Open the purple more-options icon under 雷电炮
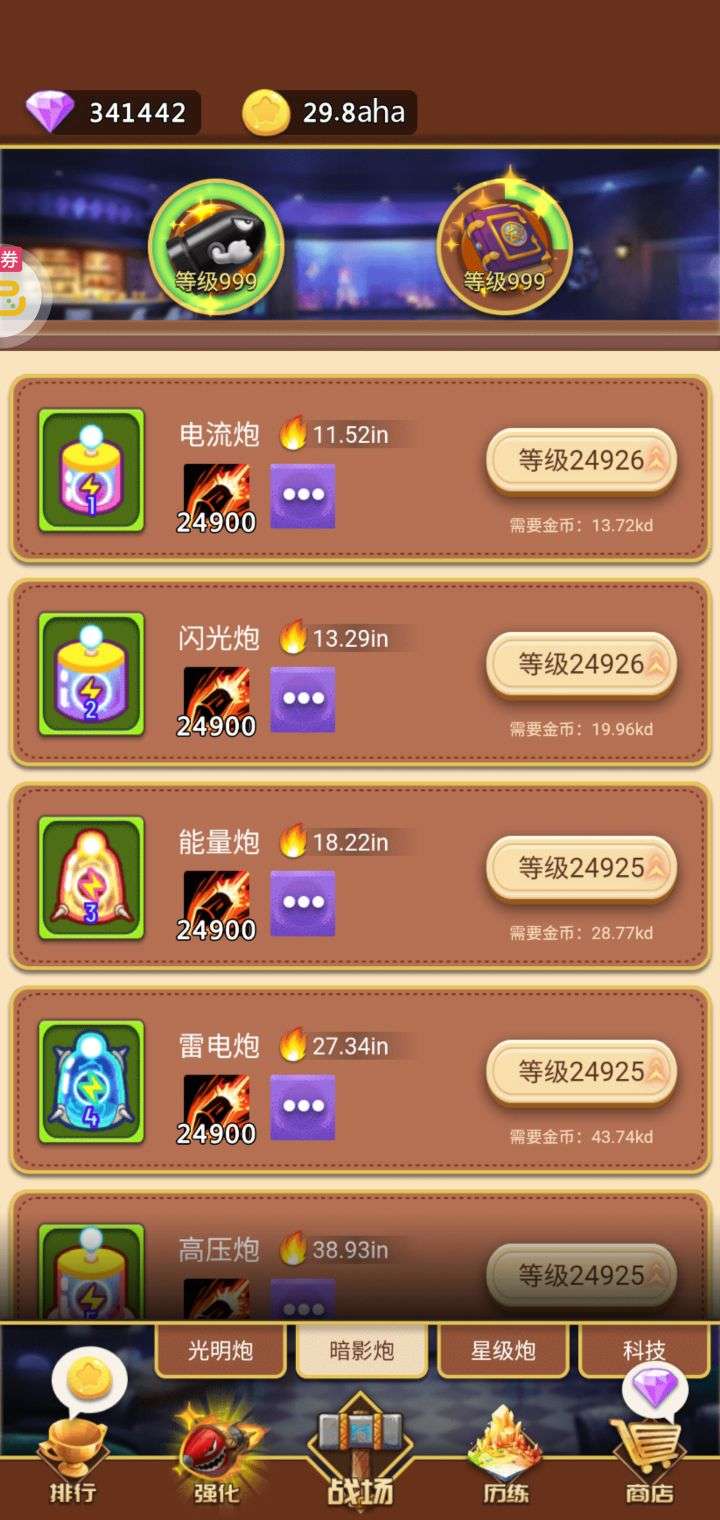 (303, 1107)
